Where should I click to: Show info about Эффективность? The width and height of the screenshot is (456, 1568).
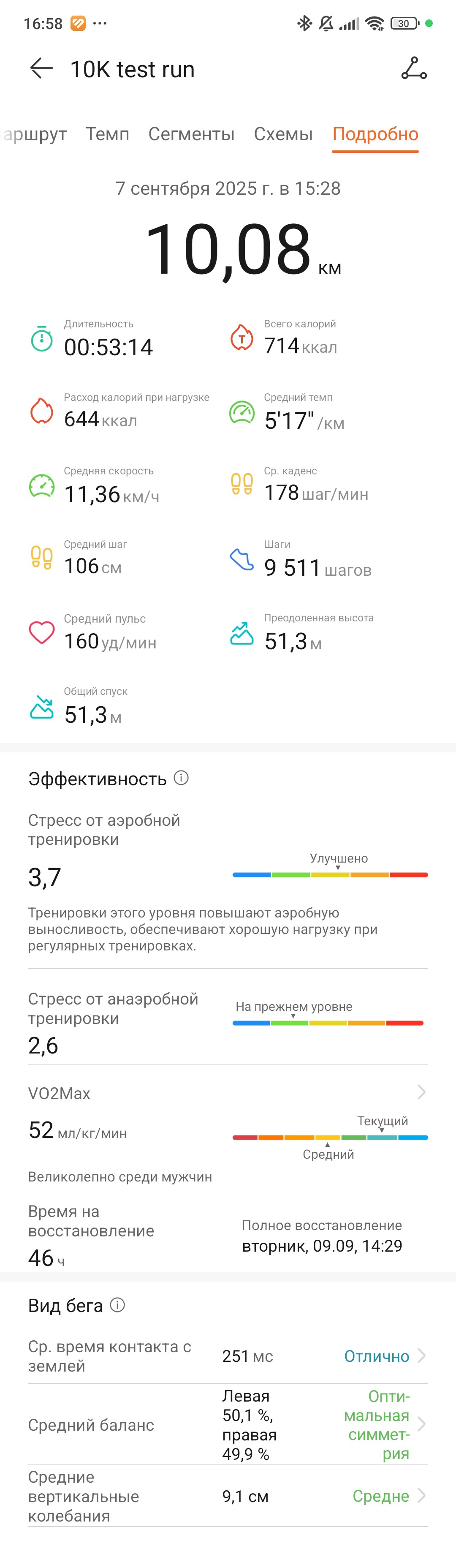pos(182,778)
